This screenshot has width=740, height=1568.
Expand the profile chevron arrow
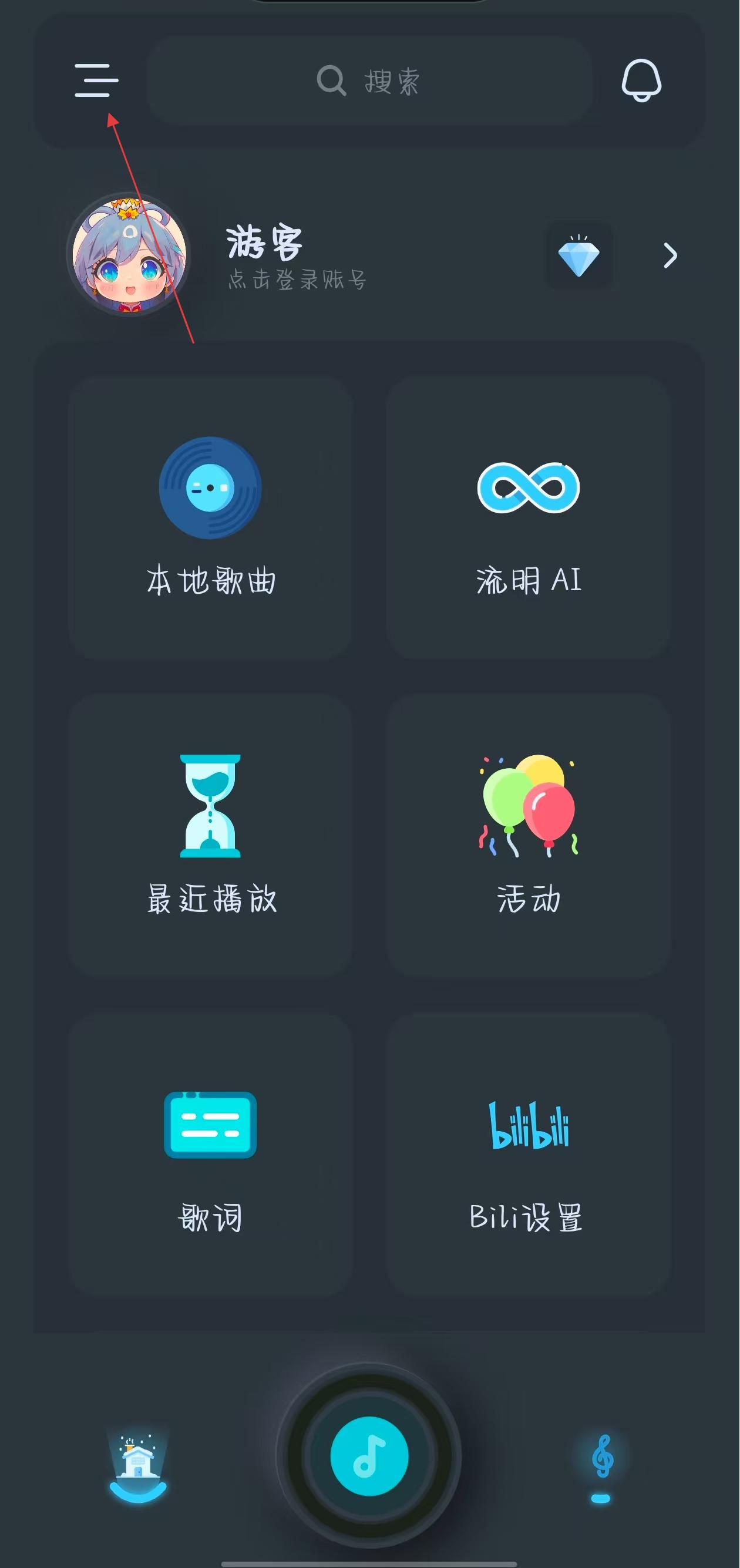point(670,255)
